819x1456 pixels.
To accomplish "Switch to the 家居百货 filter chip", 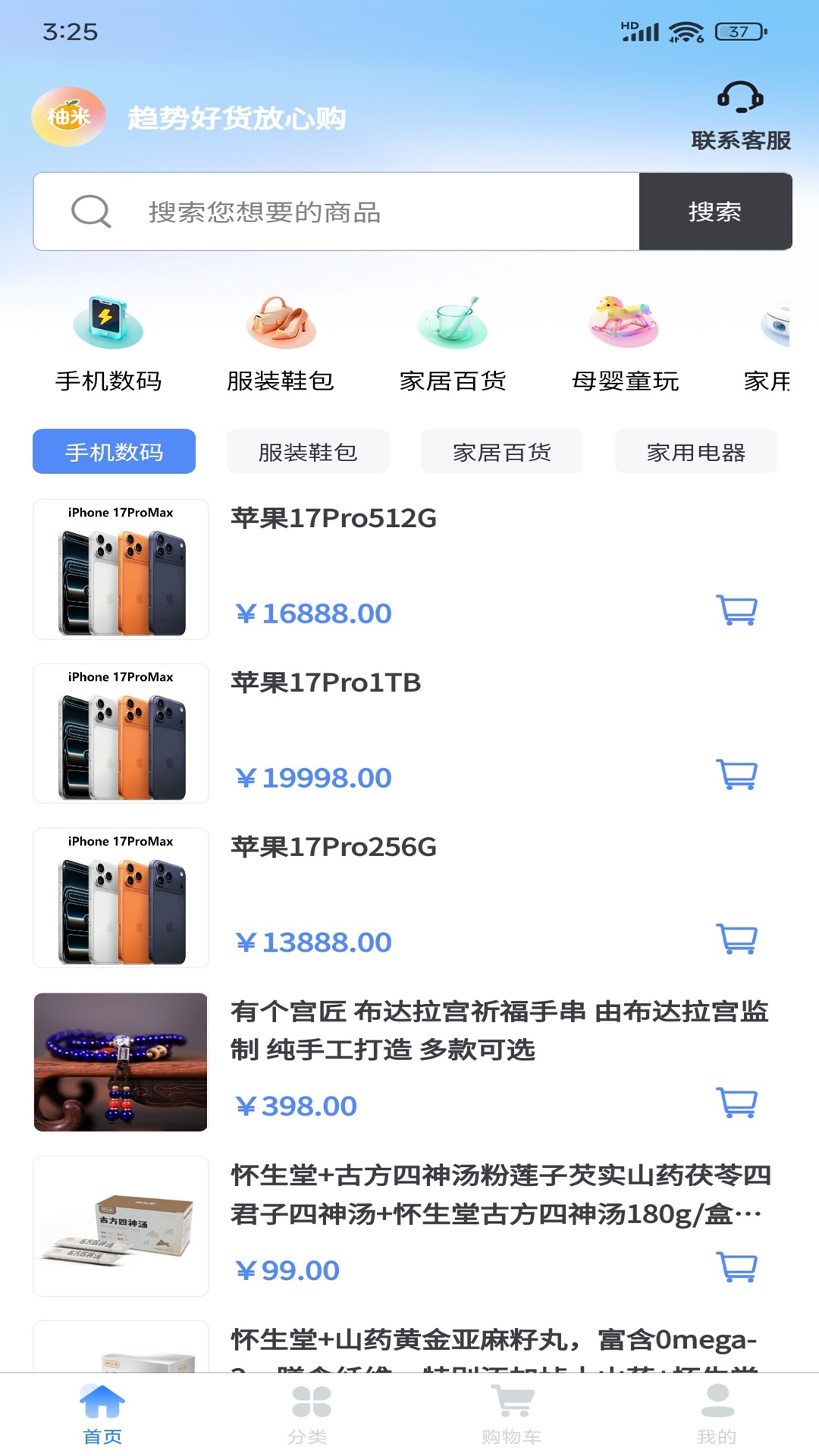I will tap(502, 451).
